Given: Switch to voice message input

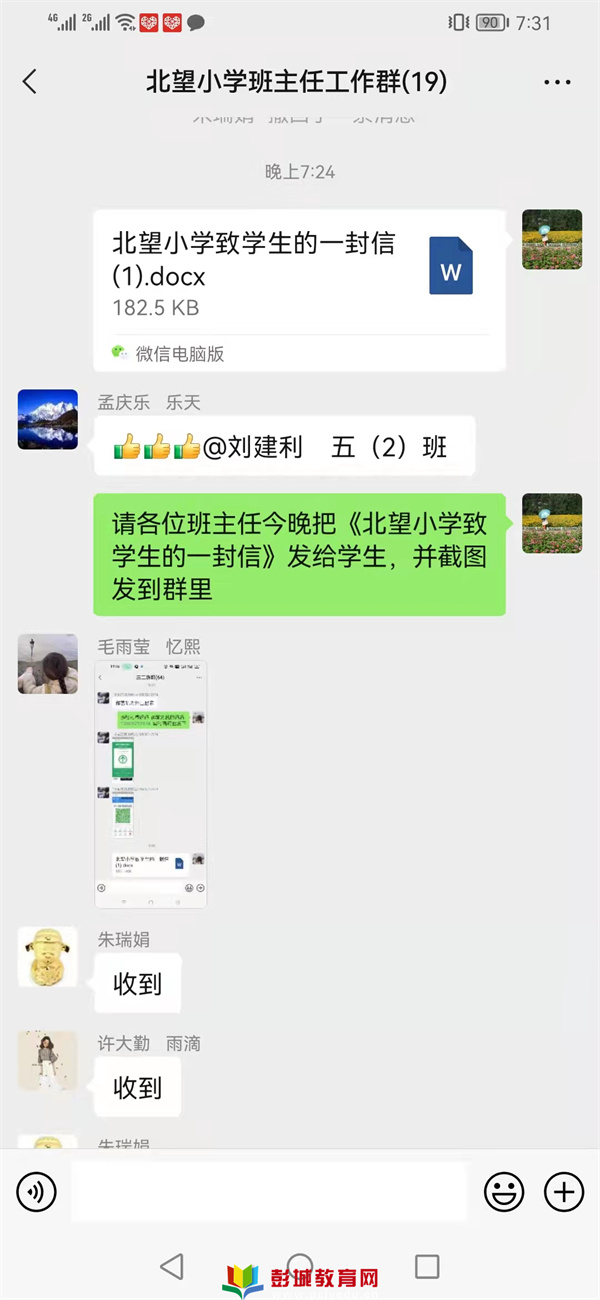Looking at the screenshot, I should point(37,1191).
